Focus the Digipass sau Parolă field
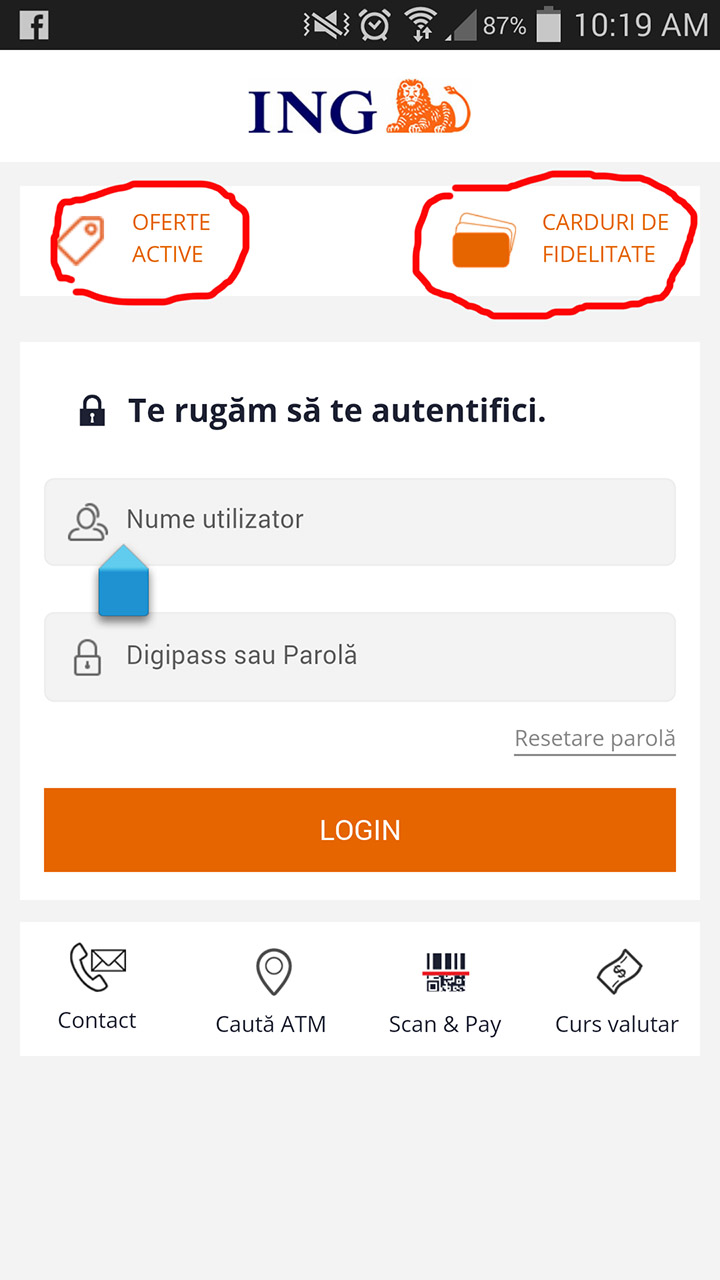 pos(360,657)
